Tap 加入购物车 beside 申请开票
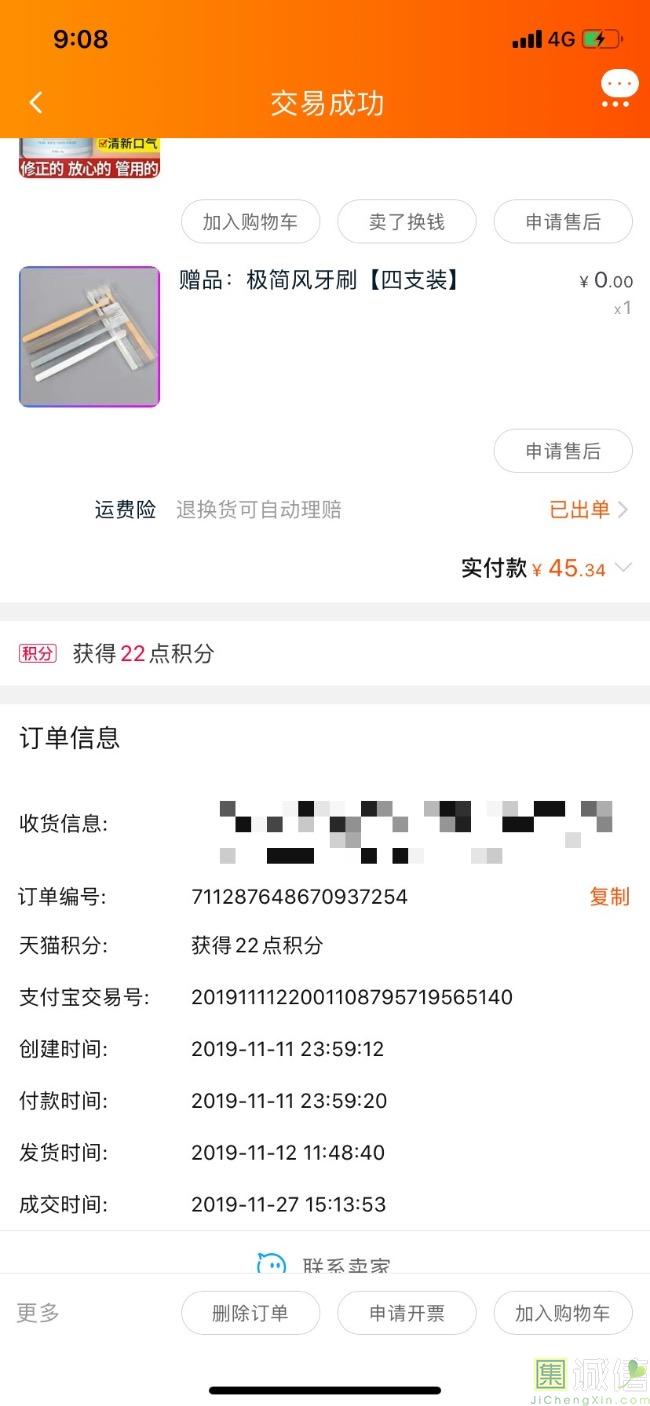 tap(563, 1313)
